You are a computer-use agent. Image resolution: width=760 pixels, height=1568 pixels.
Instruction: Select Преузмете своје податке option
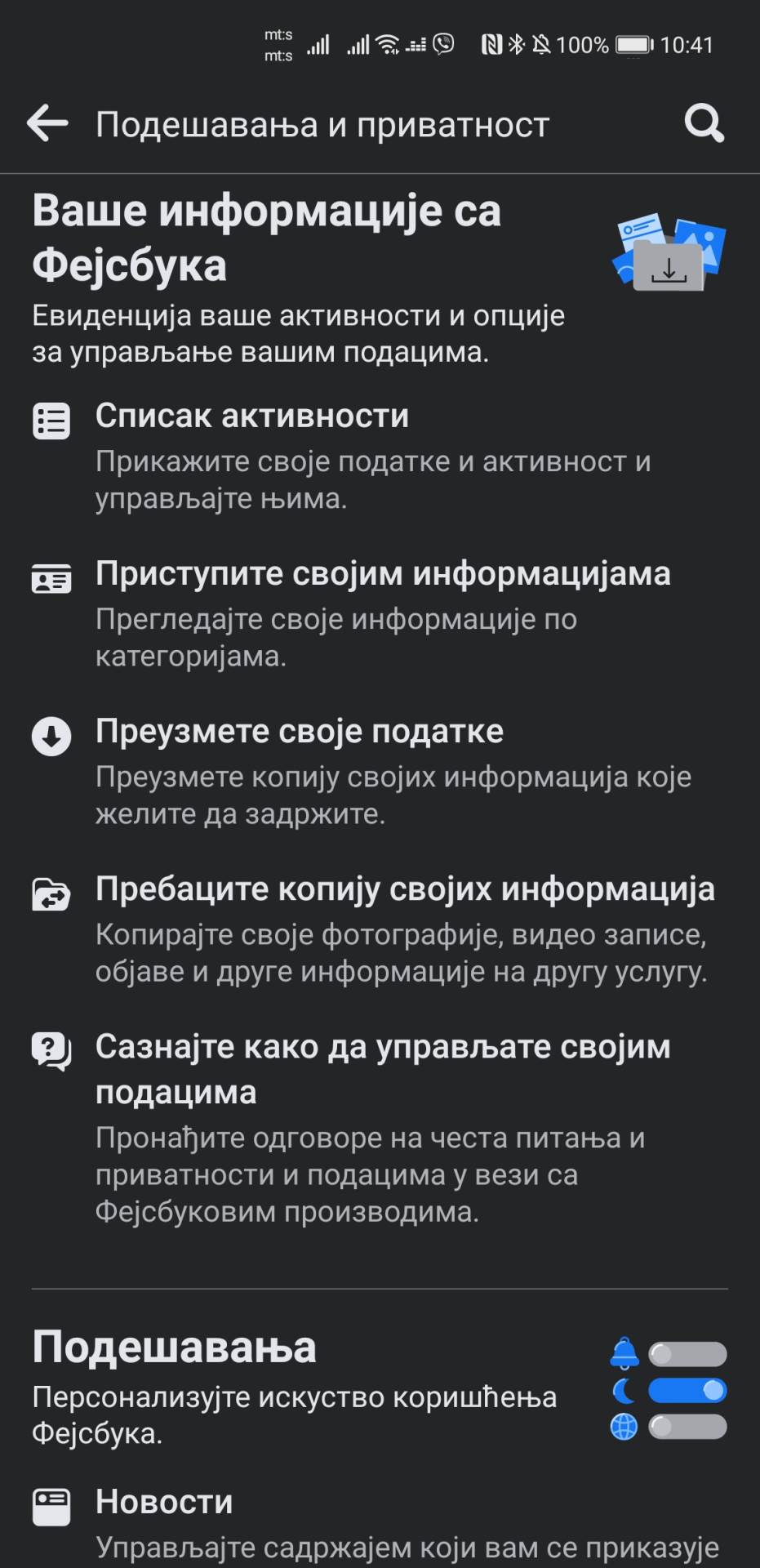pos(300,731)
